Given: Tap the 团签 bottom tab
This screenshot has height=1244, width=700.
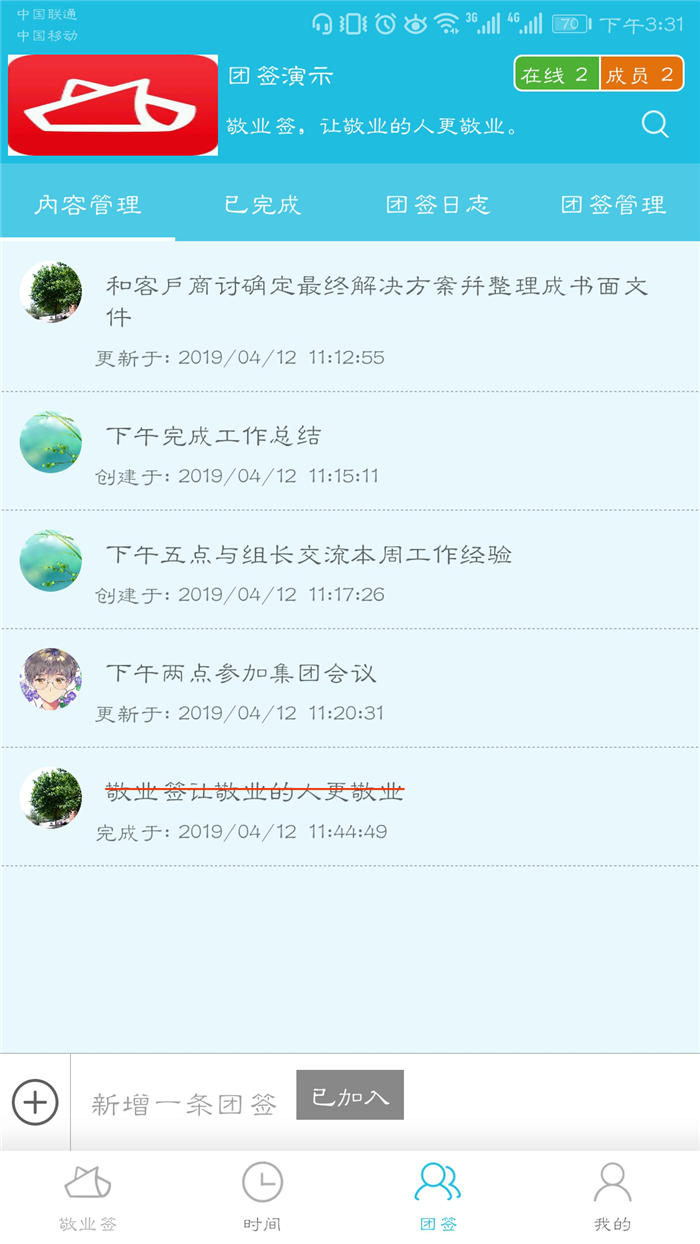Looking at the screenshot, I should tap(438, 1196).
